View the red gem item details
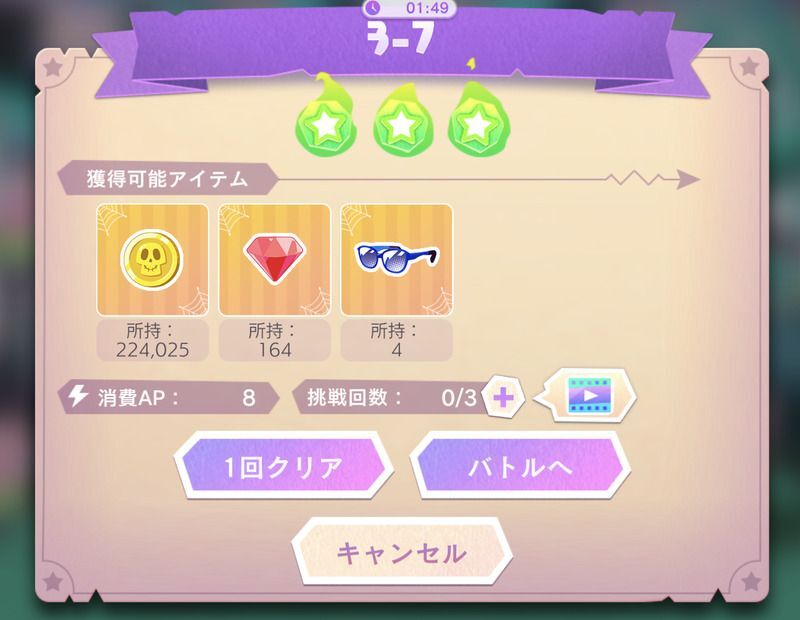The image size is (800, 620). [274, 260]
